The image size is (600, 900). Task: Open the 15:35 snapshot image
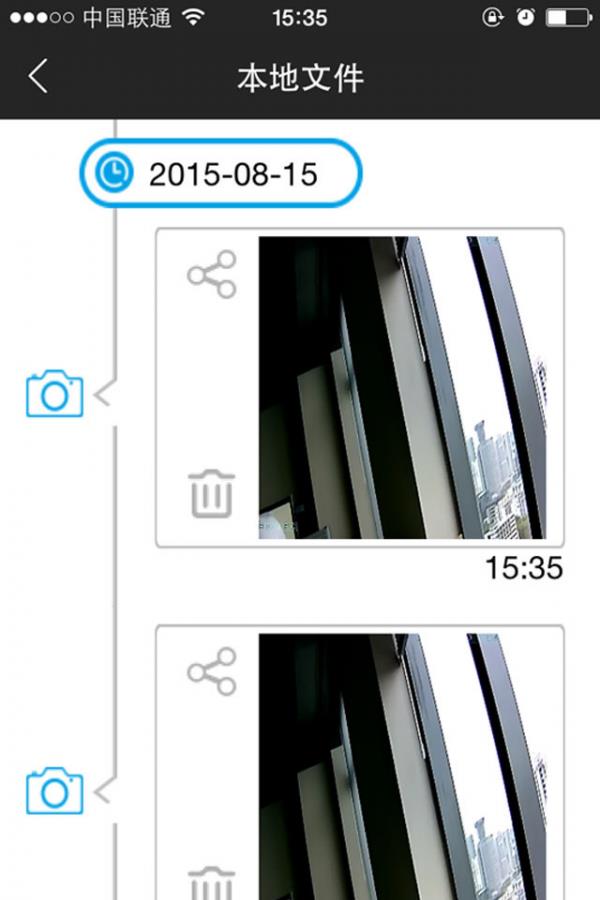403,388
